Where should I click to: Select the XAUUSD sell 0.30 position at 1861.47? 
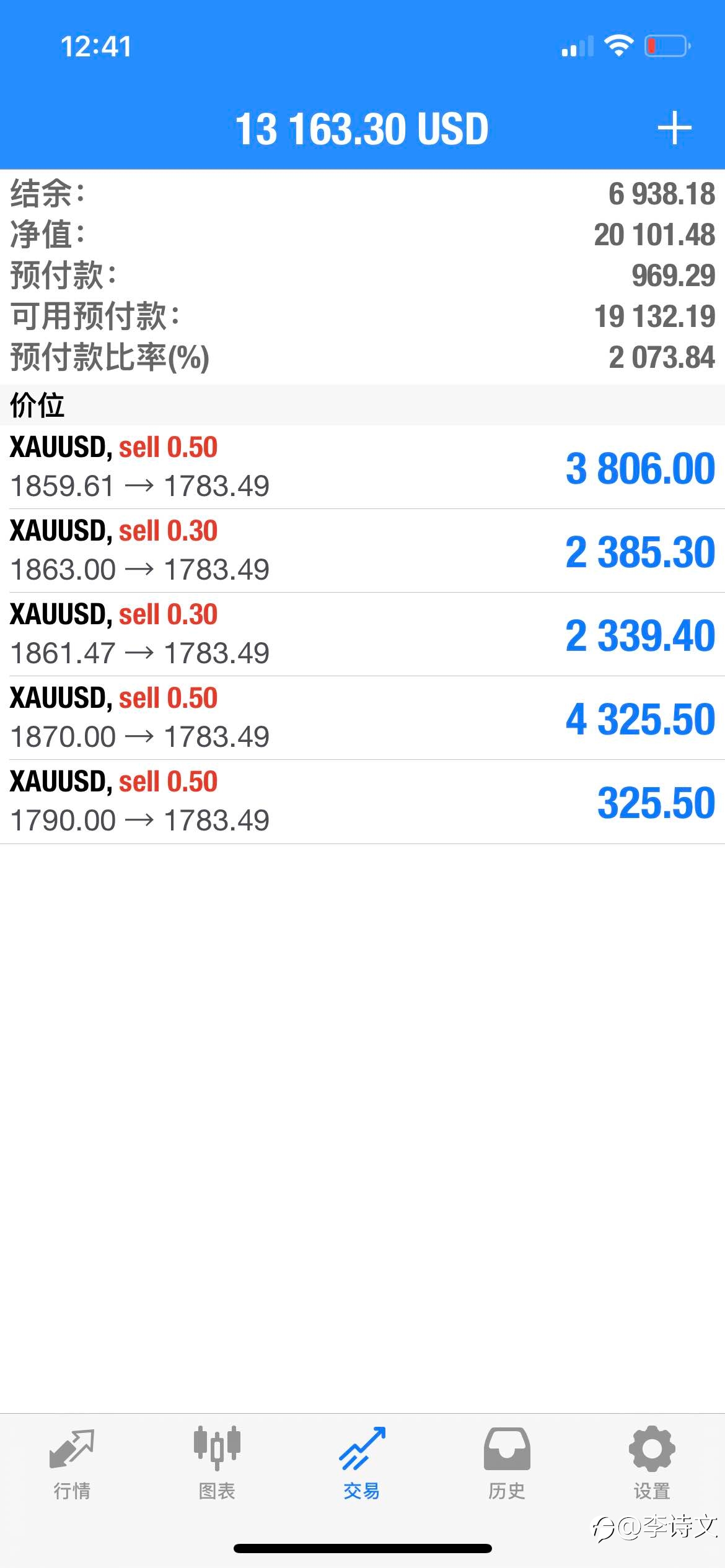[x=362, y=634]
